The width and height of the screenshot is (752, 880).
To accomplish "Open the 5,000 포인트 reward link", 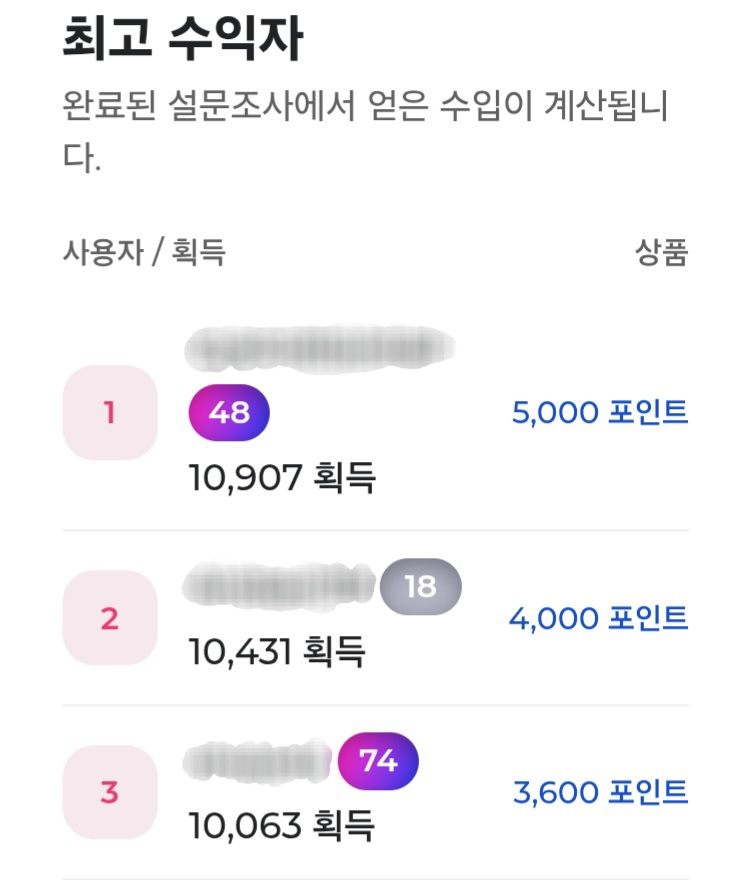I will 600,411.
